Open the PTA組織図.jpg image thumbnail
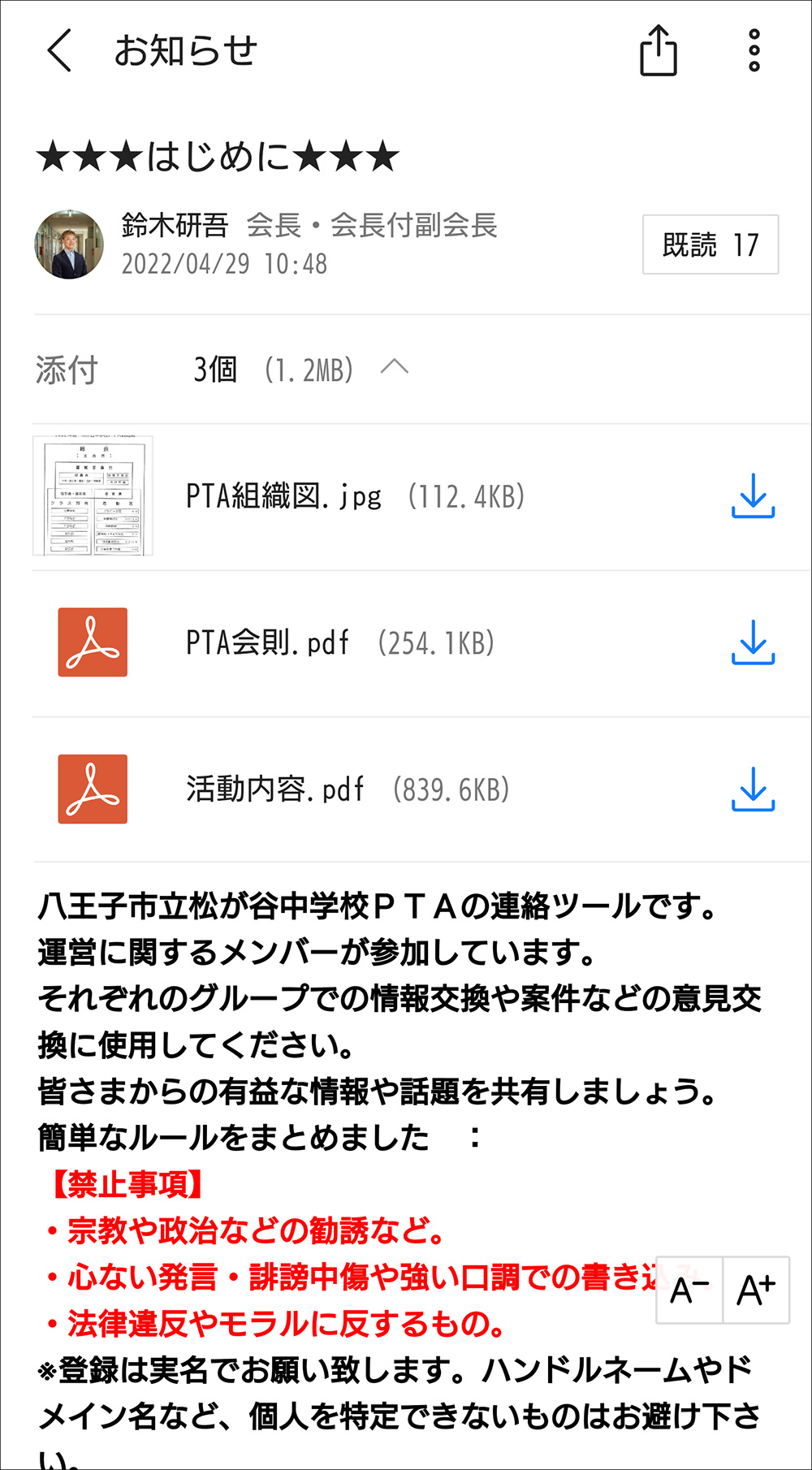Viewport: 812px width, 1470px height. (x=93, y=495)
